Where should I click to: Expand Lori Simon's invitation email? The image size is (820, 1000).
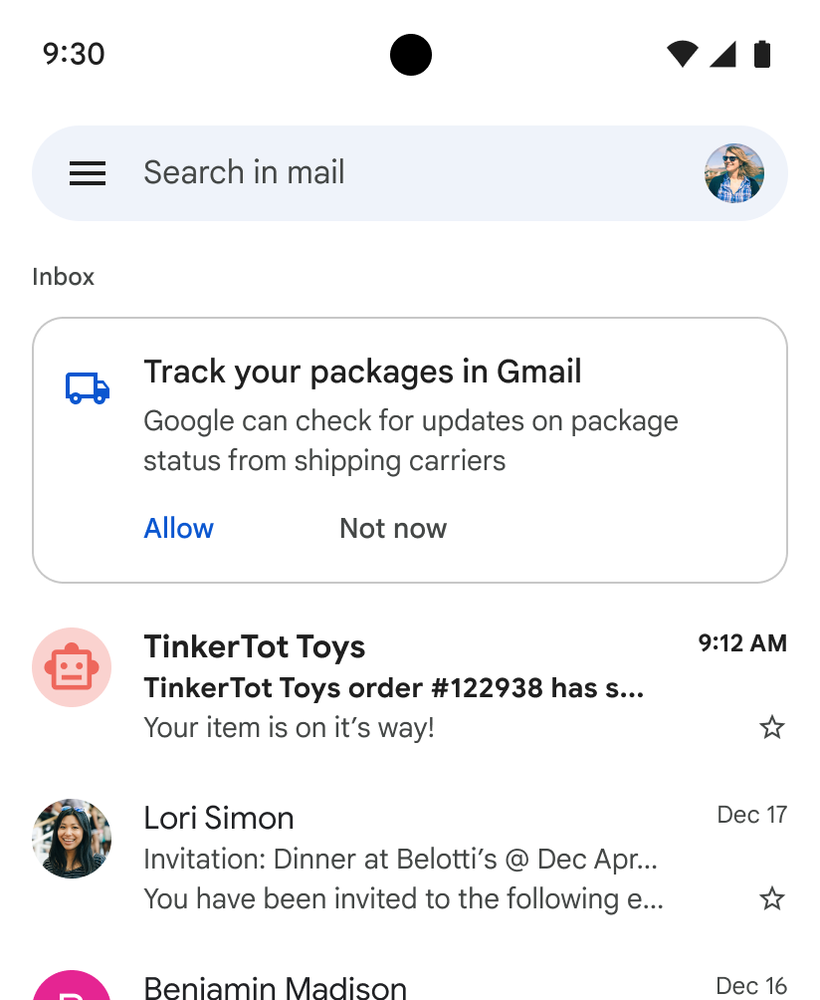pyautogui.click(x=400, y=858)
